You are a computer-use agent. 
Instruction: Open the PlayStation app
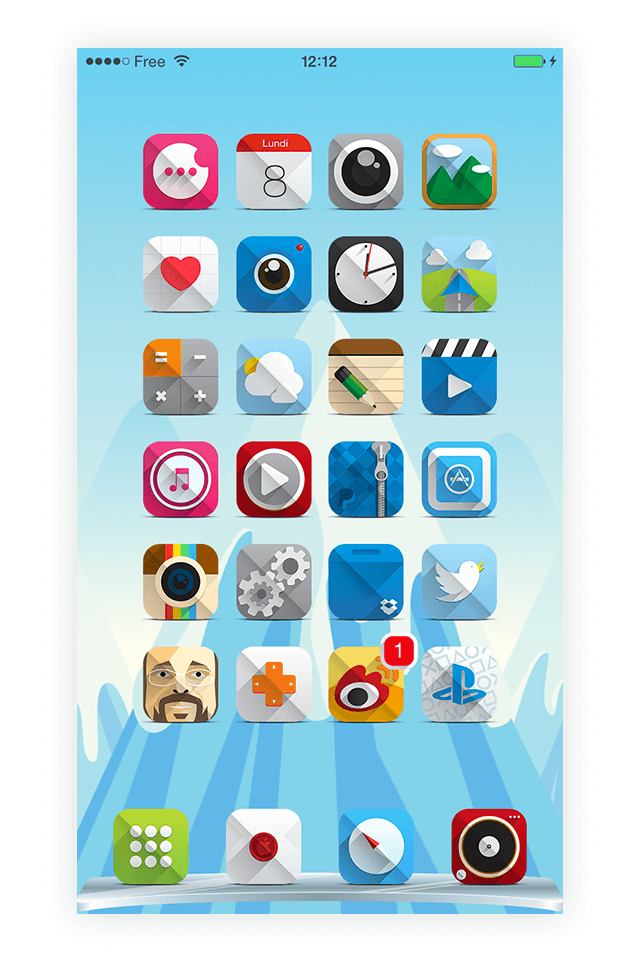[459, 685]
